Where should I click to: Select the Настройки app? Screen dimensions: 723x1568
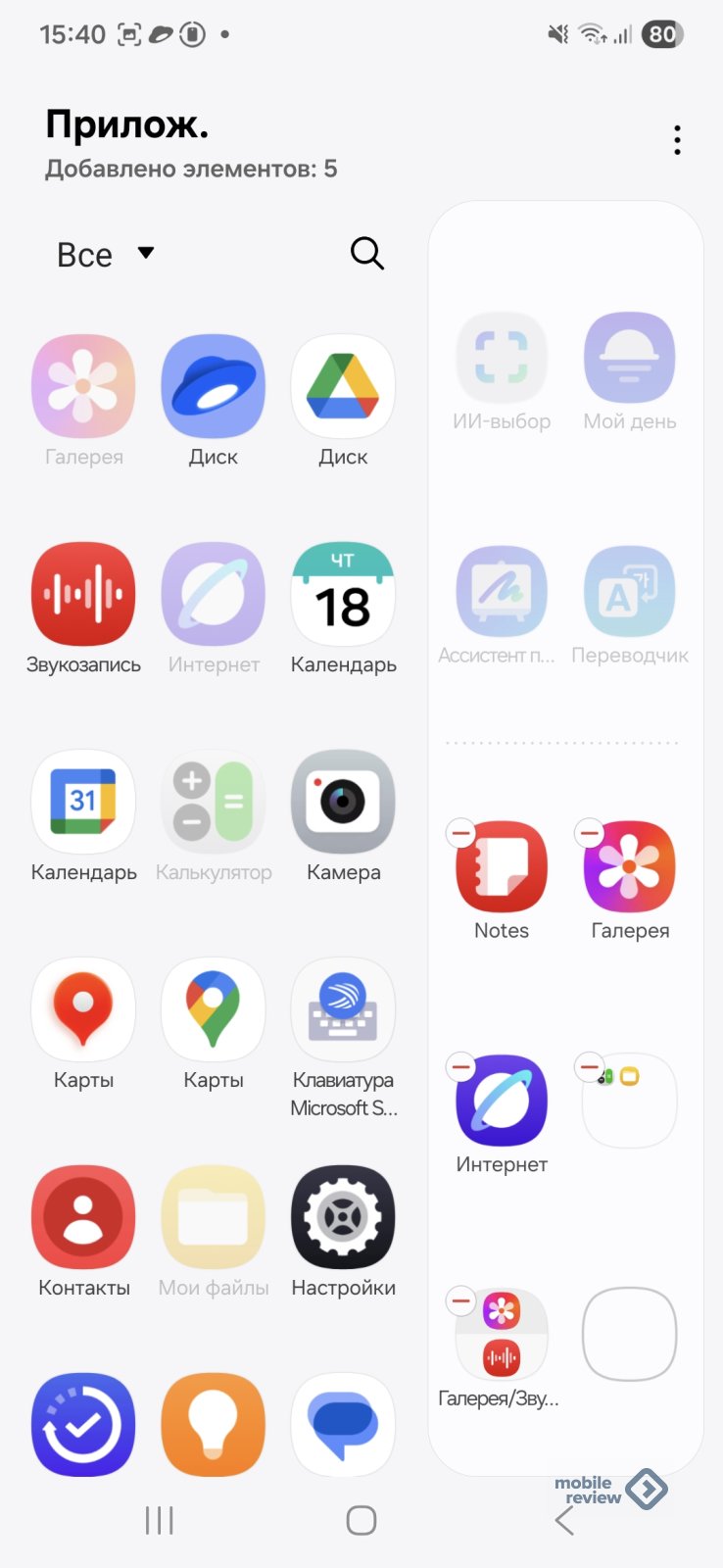pyautogui.click(x=343, y=1218)
